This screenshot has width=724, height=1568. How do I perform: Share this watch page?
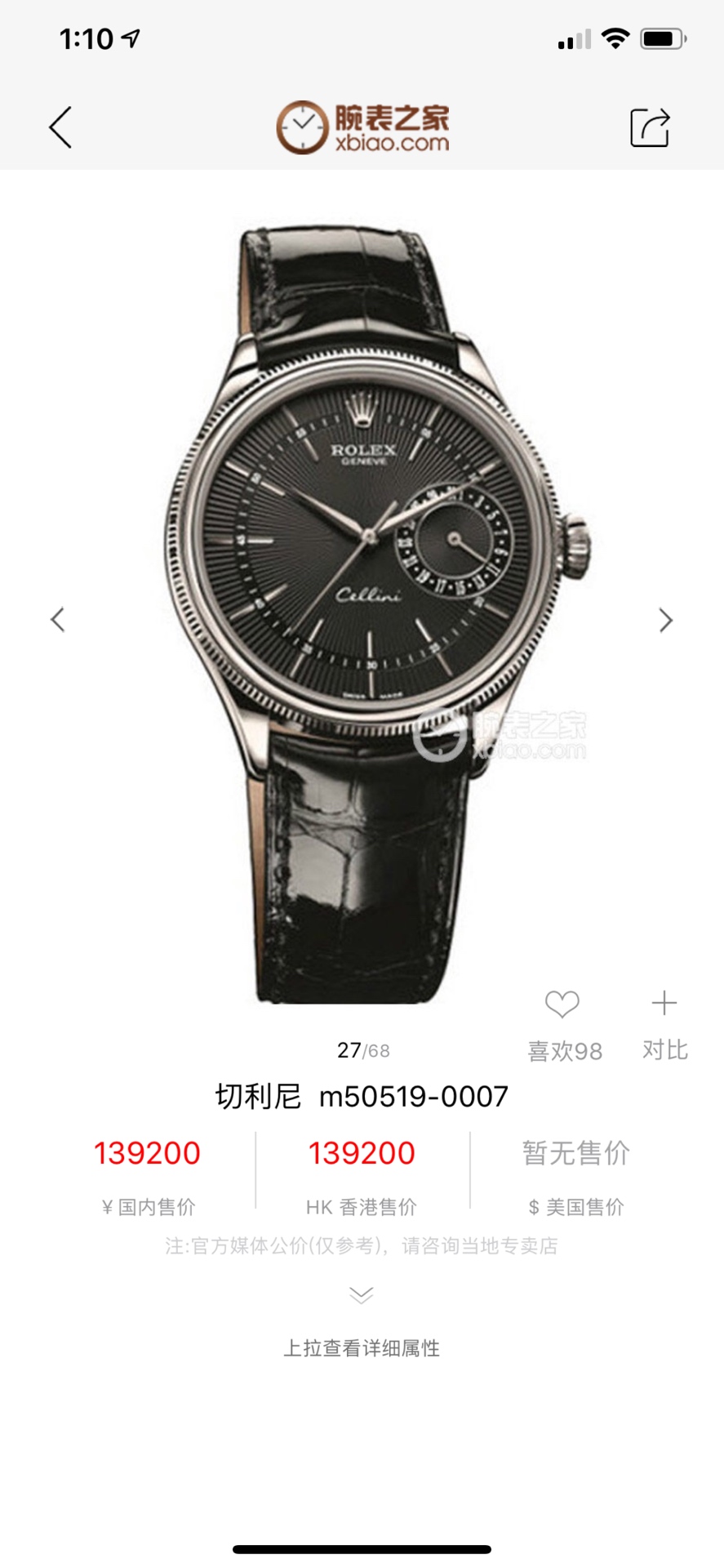650,127
